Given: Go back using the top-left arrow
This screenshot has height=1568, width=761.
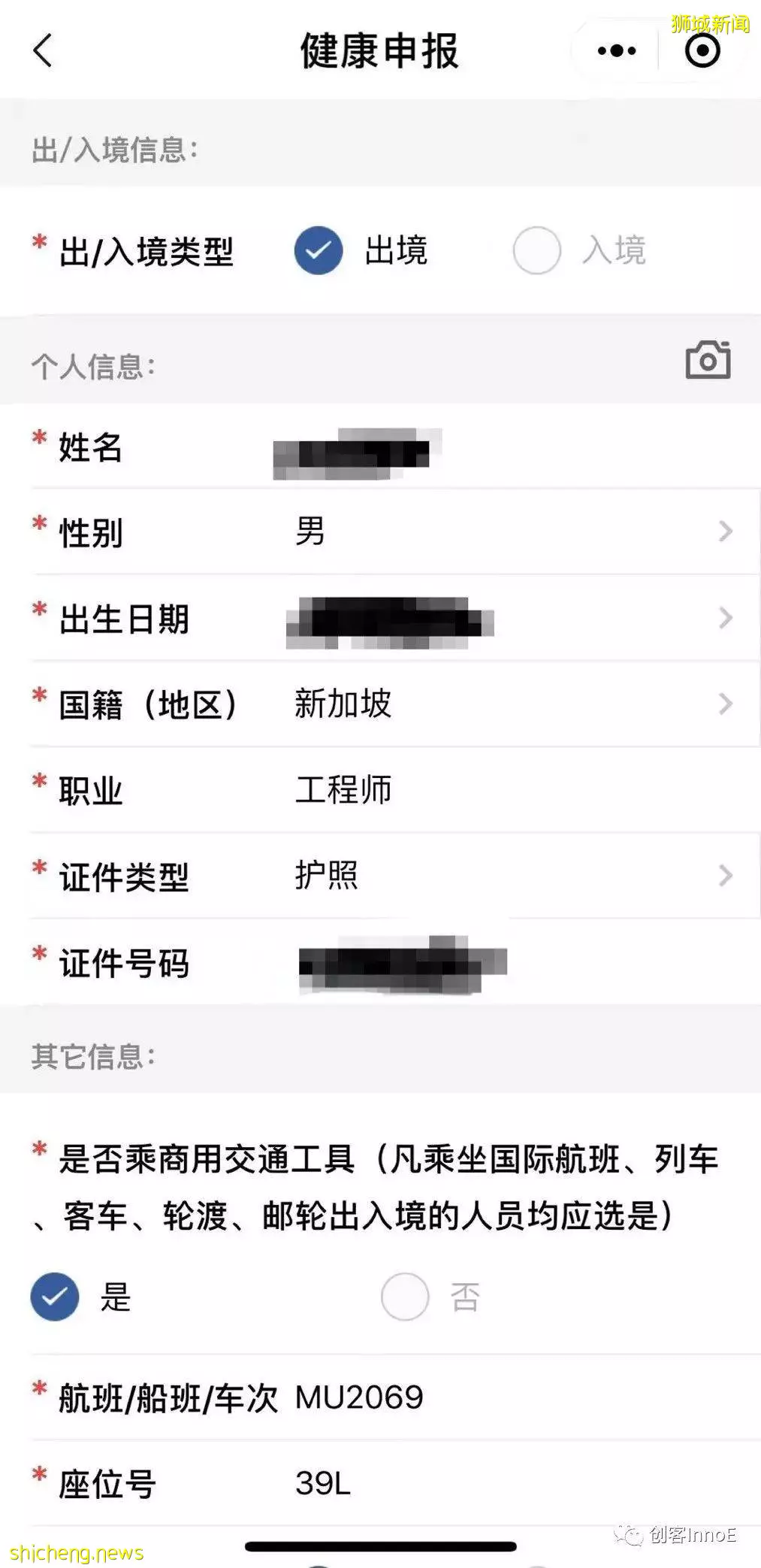Looking at the screenshot, I should click(x=43, y=51).
